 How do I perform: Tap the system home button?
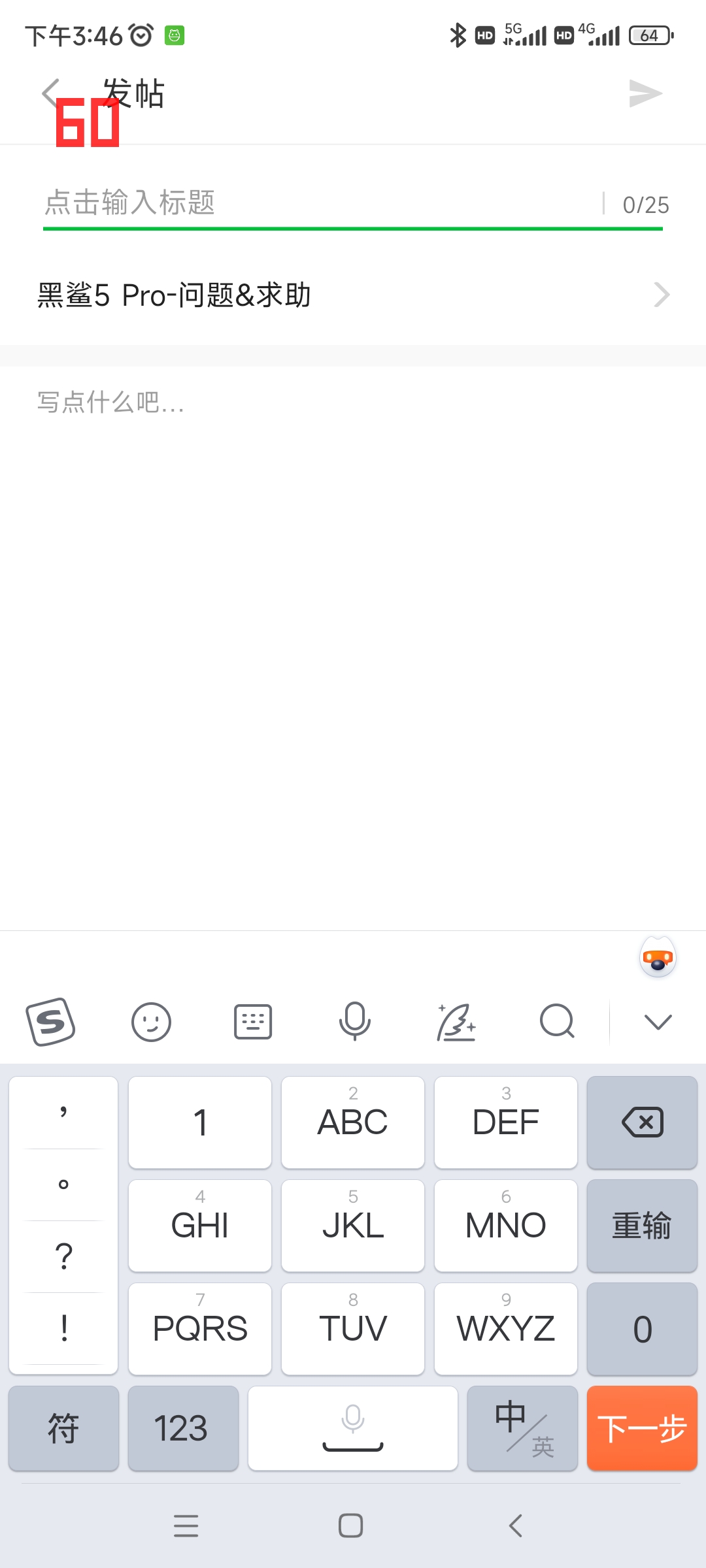pos(350,1526)
